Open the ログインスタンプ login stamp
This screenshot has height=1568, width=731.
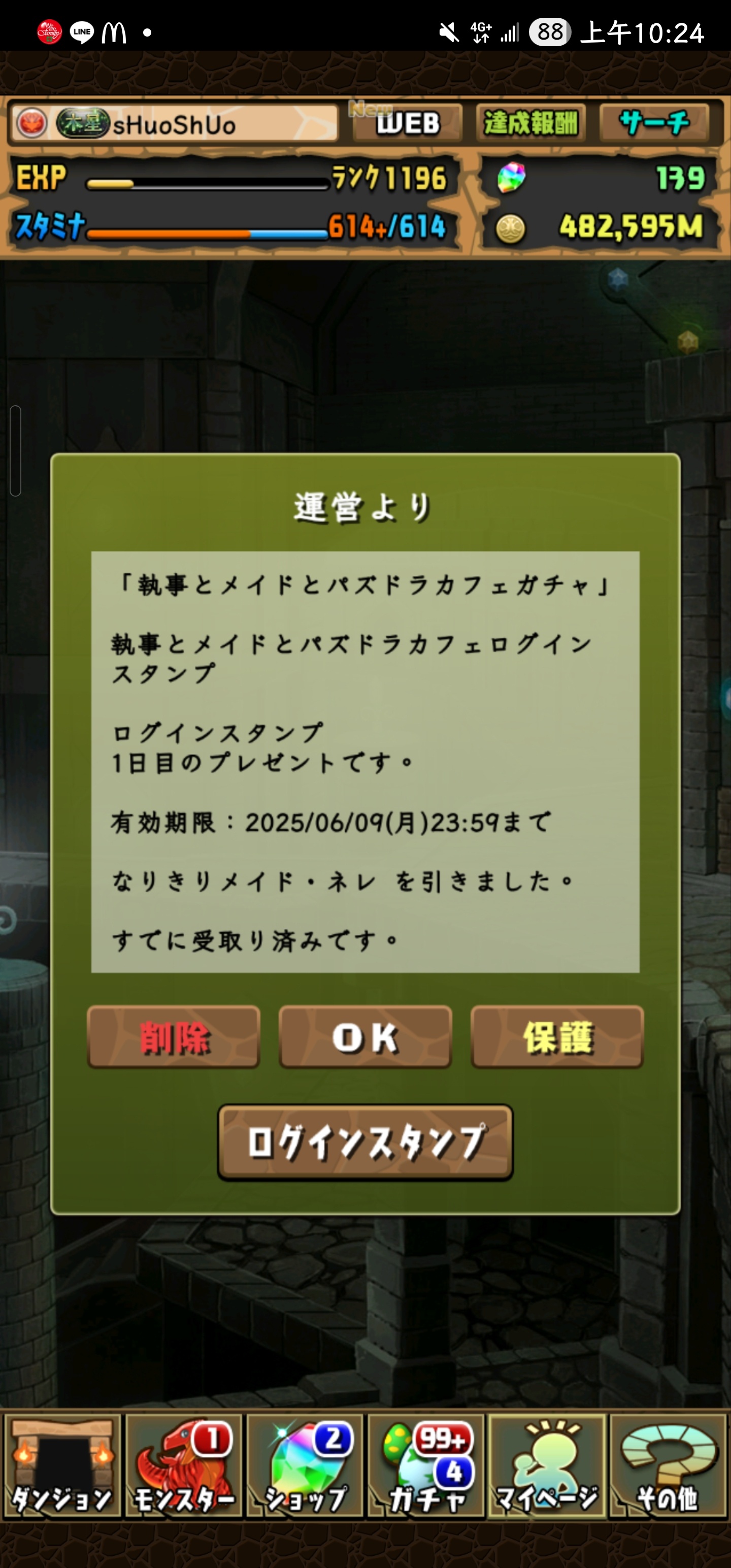pyautogui.click(x=365, y=1142)
